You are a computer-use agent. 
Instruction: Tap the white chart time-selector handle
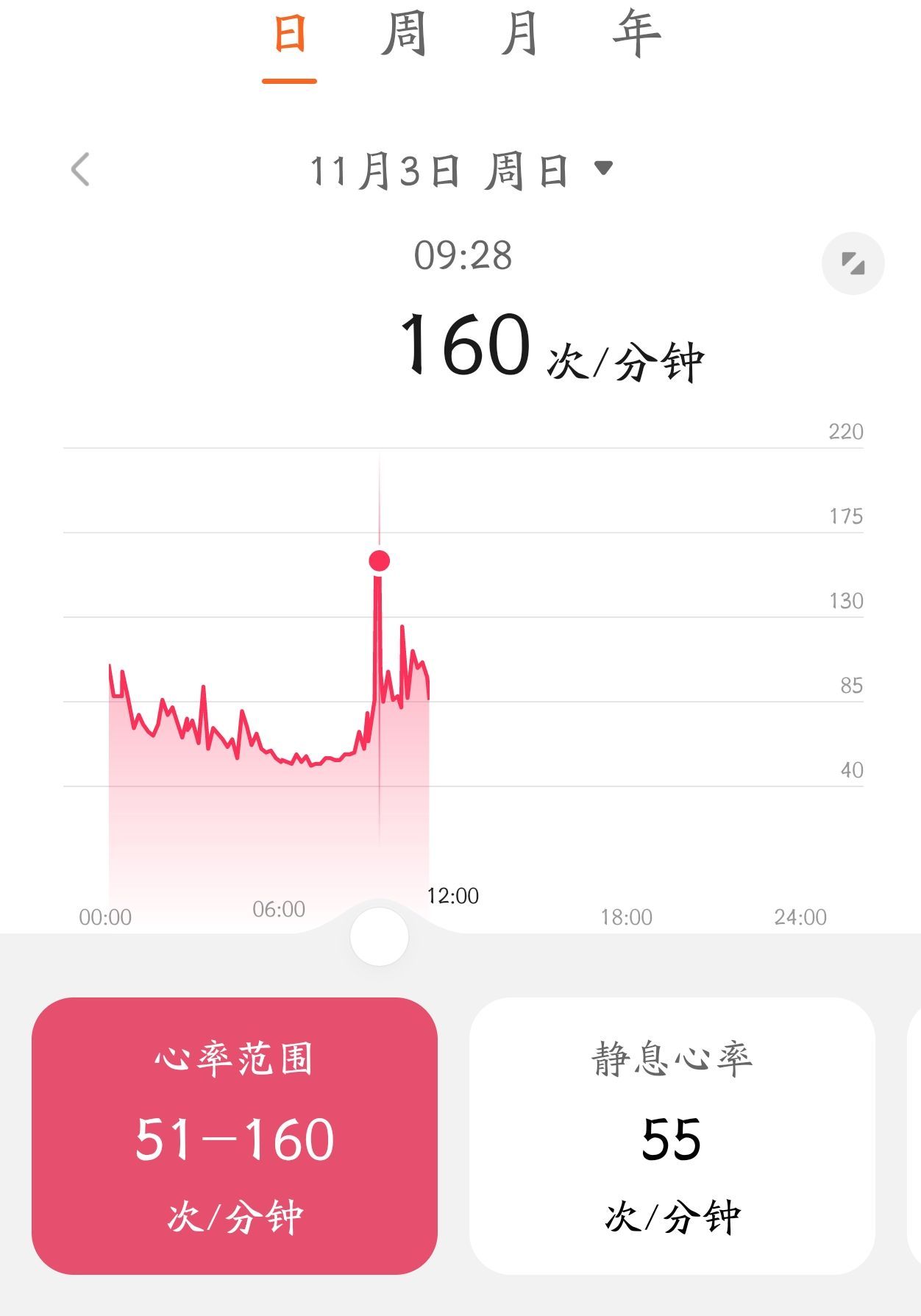click(379, 936)
